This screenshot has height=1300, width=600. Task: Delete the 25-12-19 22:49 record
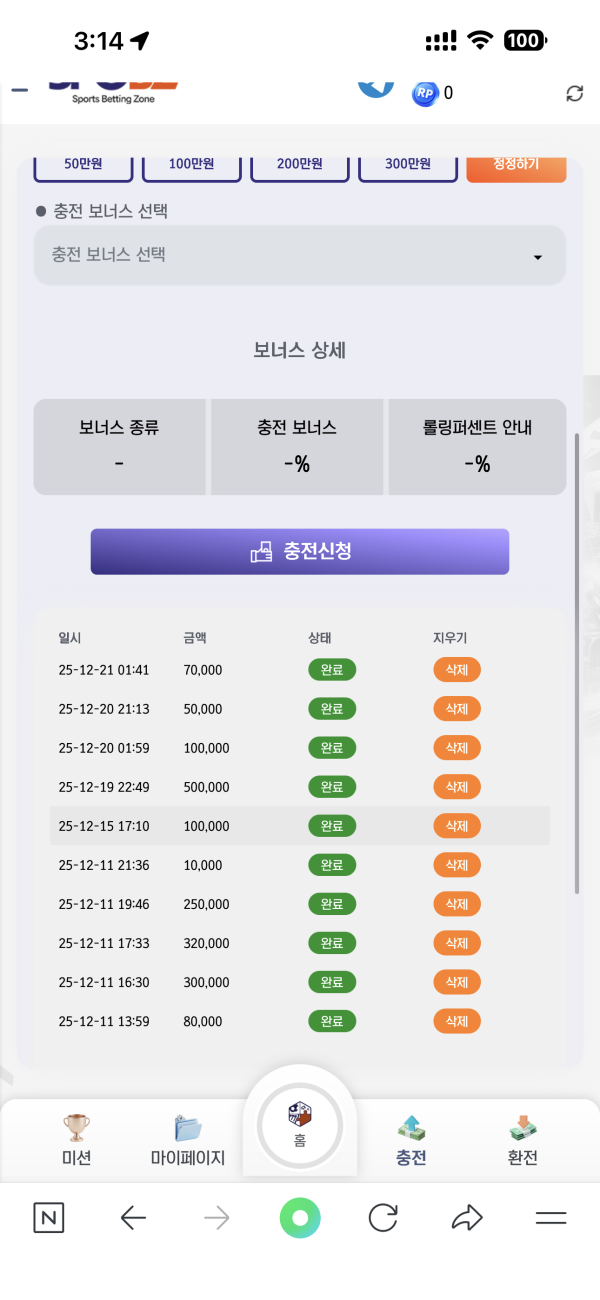[456, 787]
